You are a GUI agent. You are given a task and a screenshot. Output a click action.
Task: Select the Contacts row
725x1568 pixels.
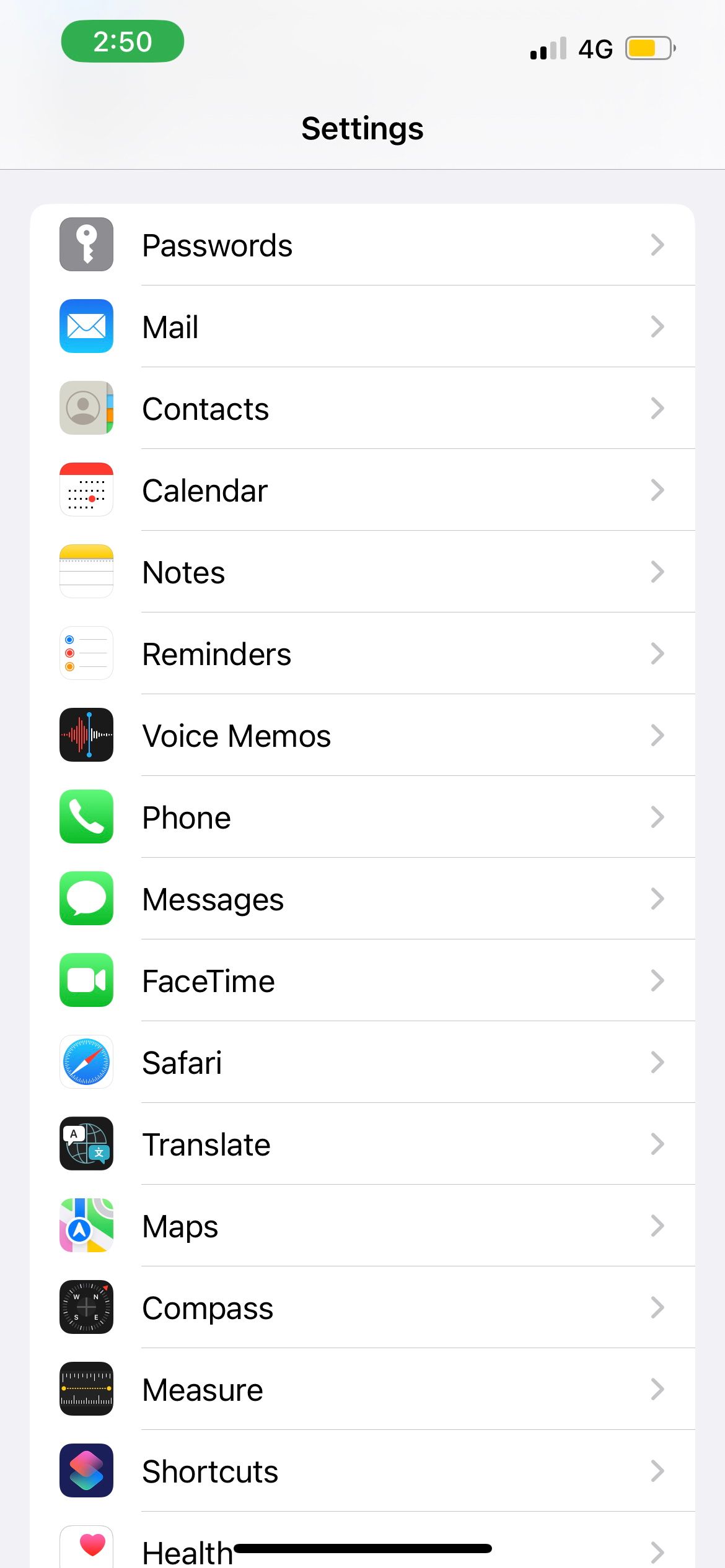point(362,409)
